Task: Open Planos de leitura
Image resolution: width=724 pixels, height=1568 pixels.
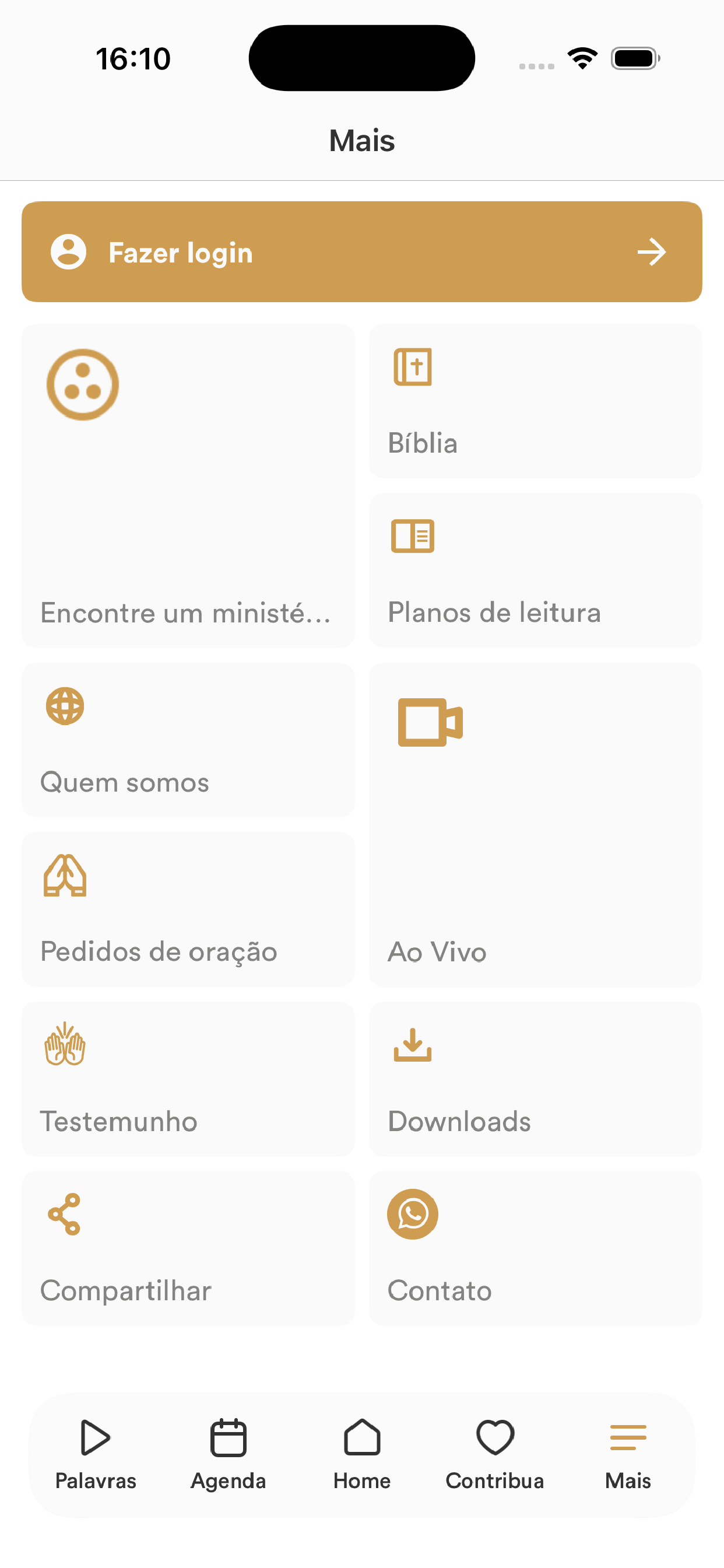Action: pyautogui.click(x=535, y=570)
